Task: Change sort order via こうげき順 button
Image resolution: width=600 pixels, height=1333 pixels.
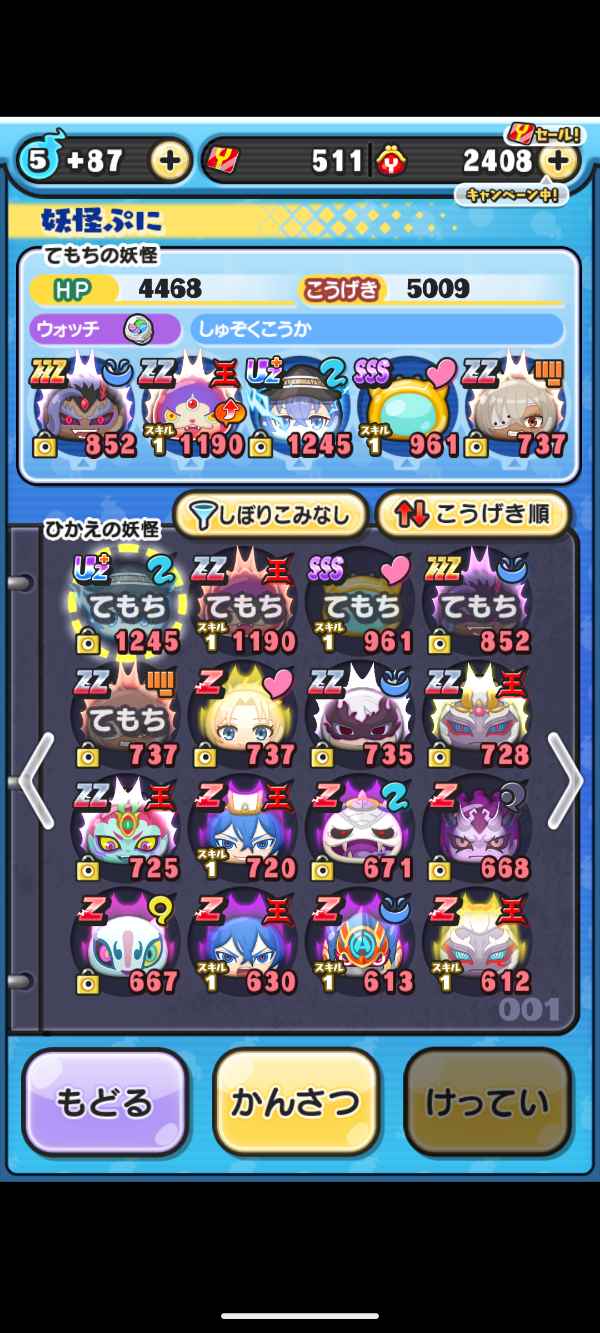Action: (x=472, y=515)
